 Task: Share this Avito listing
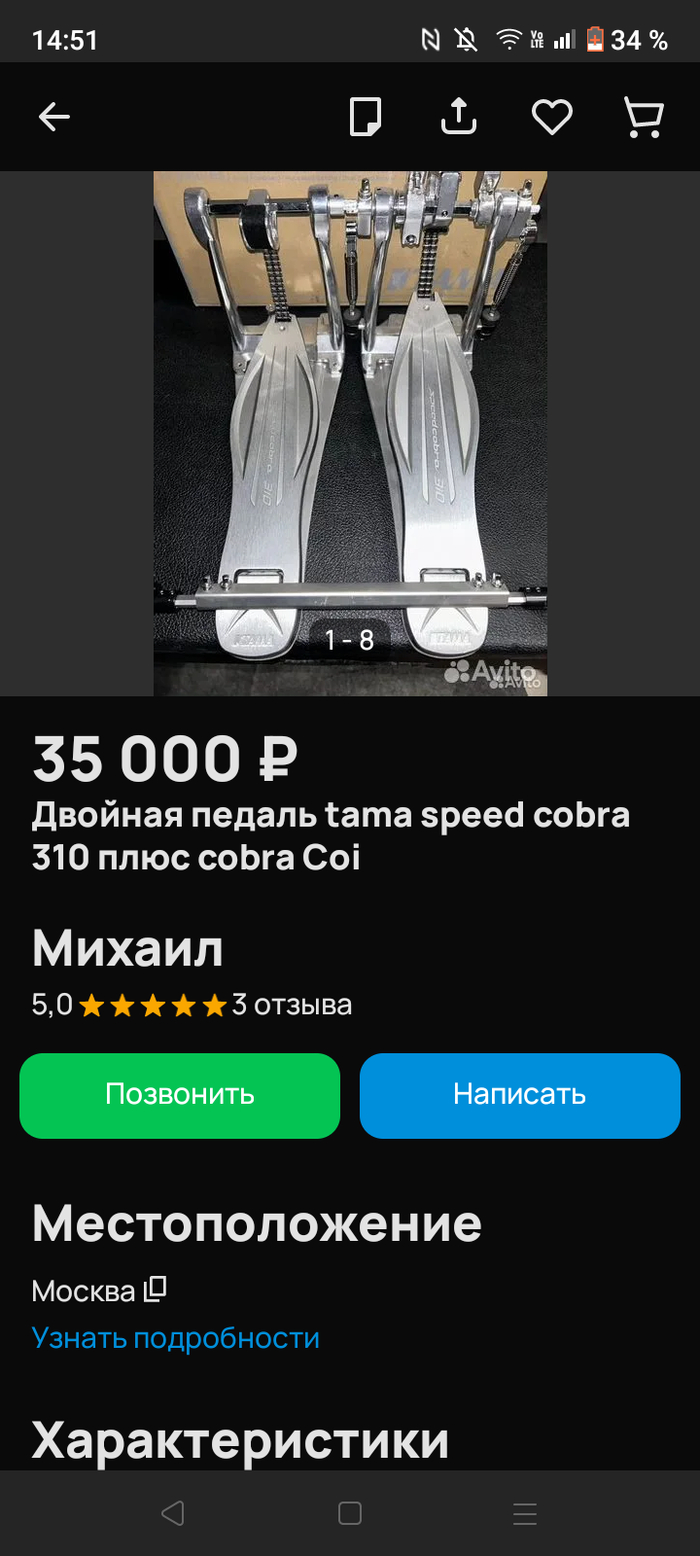coord(459,117)
